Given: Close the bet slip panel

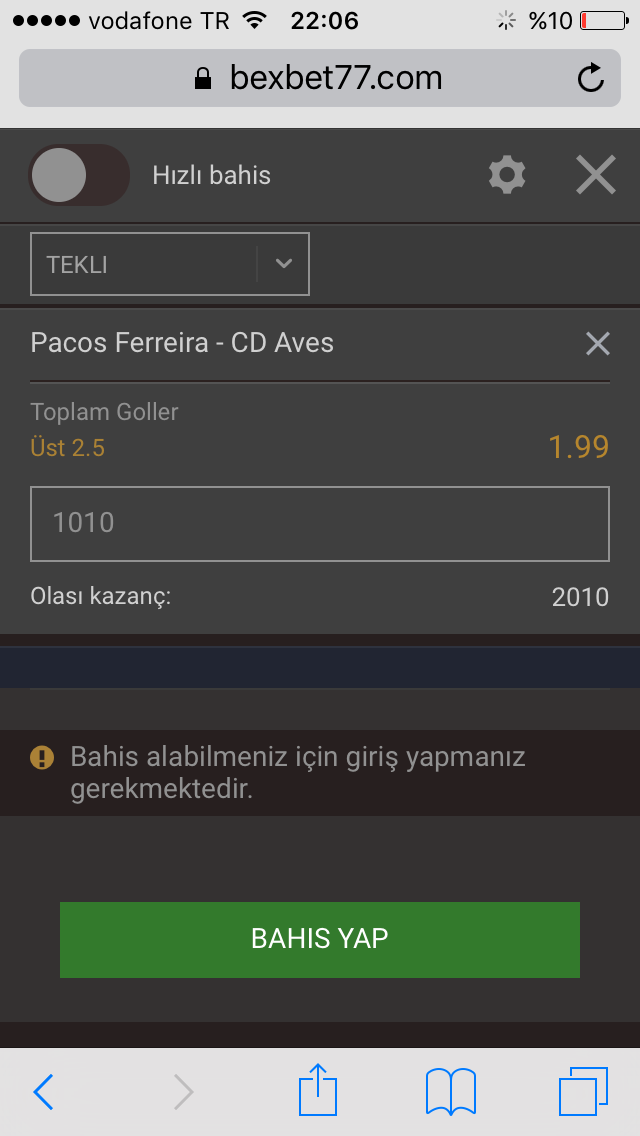Looking at the screenshot, I should (596, 175).
